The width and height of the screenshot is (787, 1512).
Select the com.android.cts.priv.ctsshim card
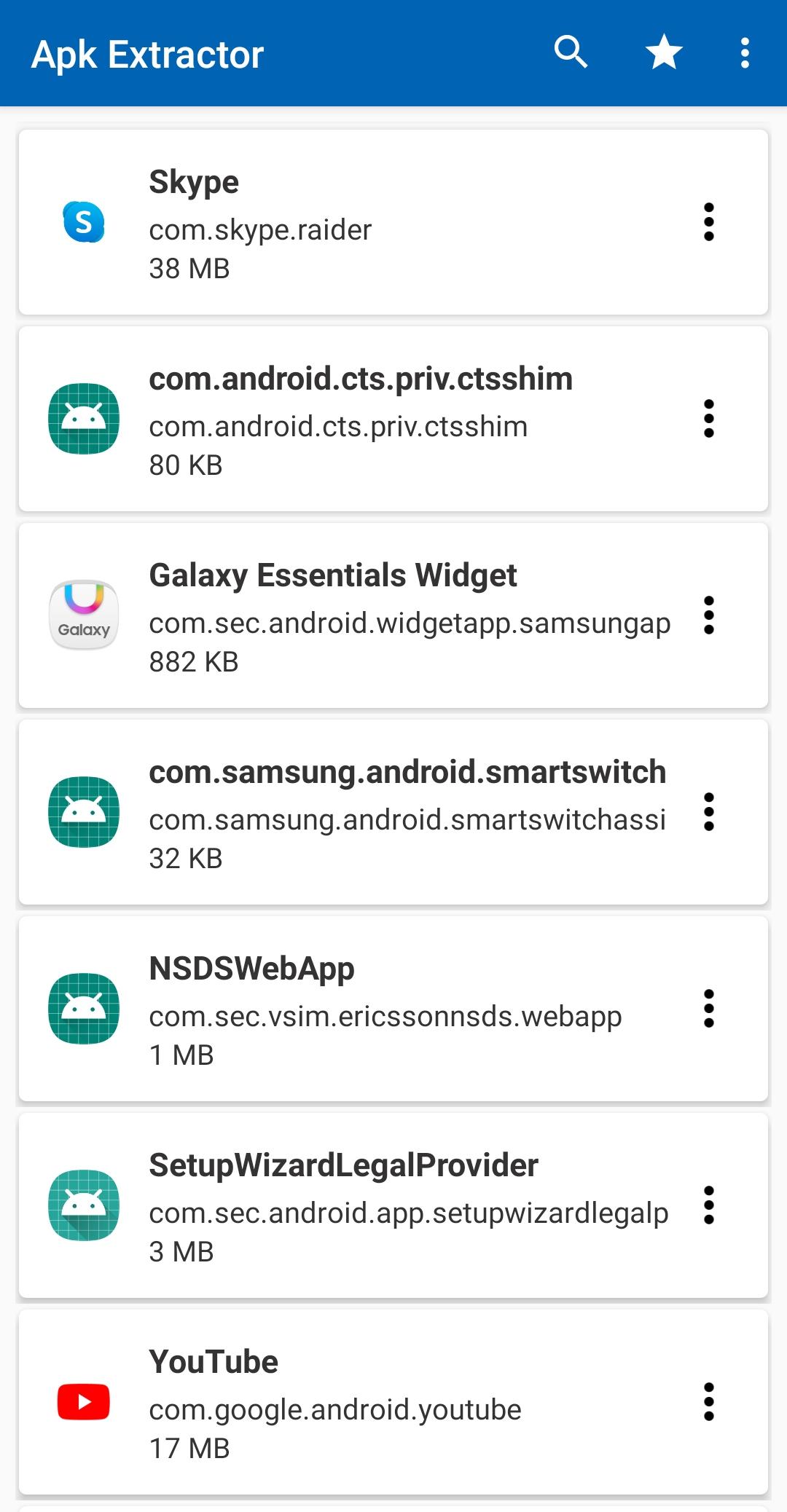click(x=364, y=419)
